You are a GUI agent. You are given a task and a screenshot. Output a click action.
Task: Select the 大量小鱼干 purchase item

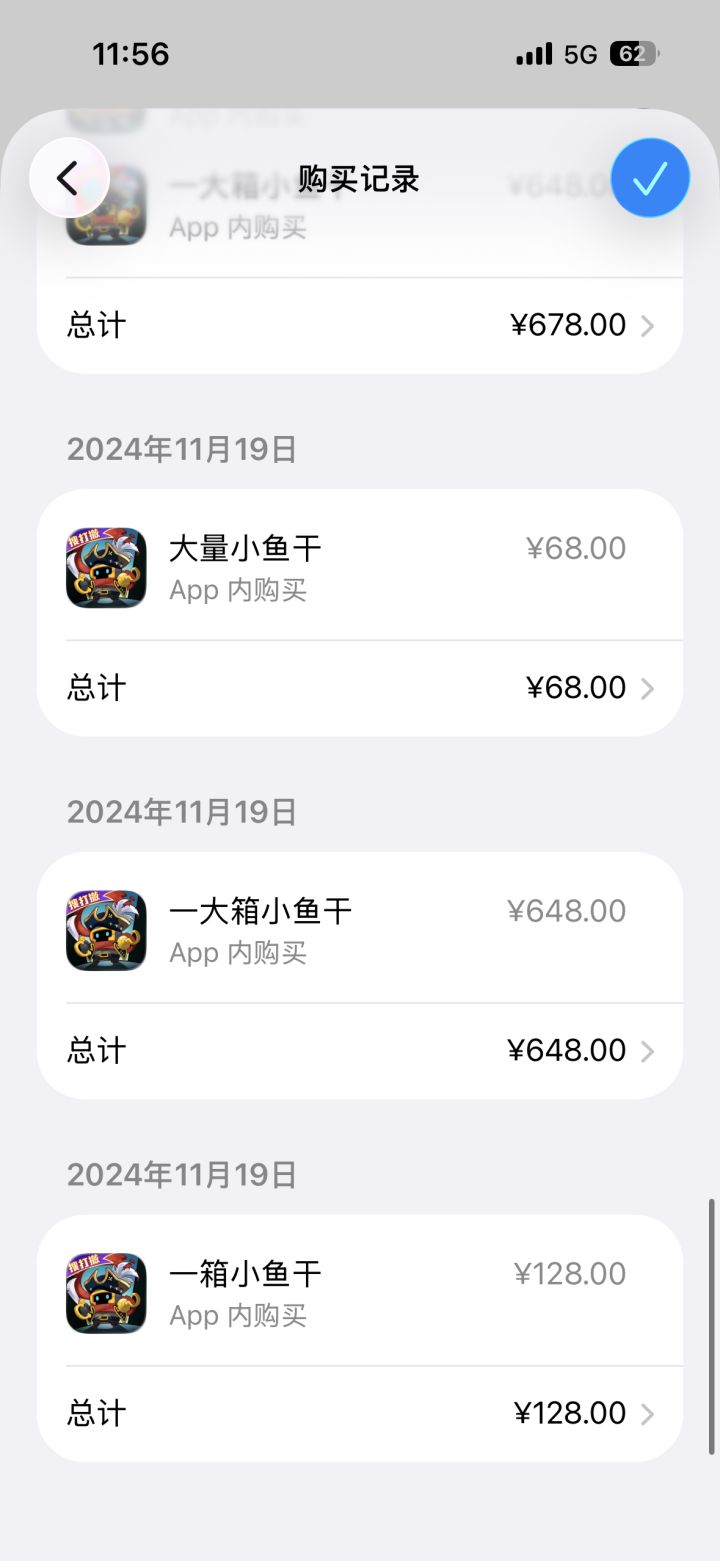(360, 567)
